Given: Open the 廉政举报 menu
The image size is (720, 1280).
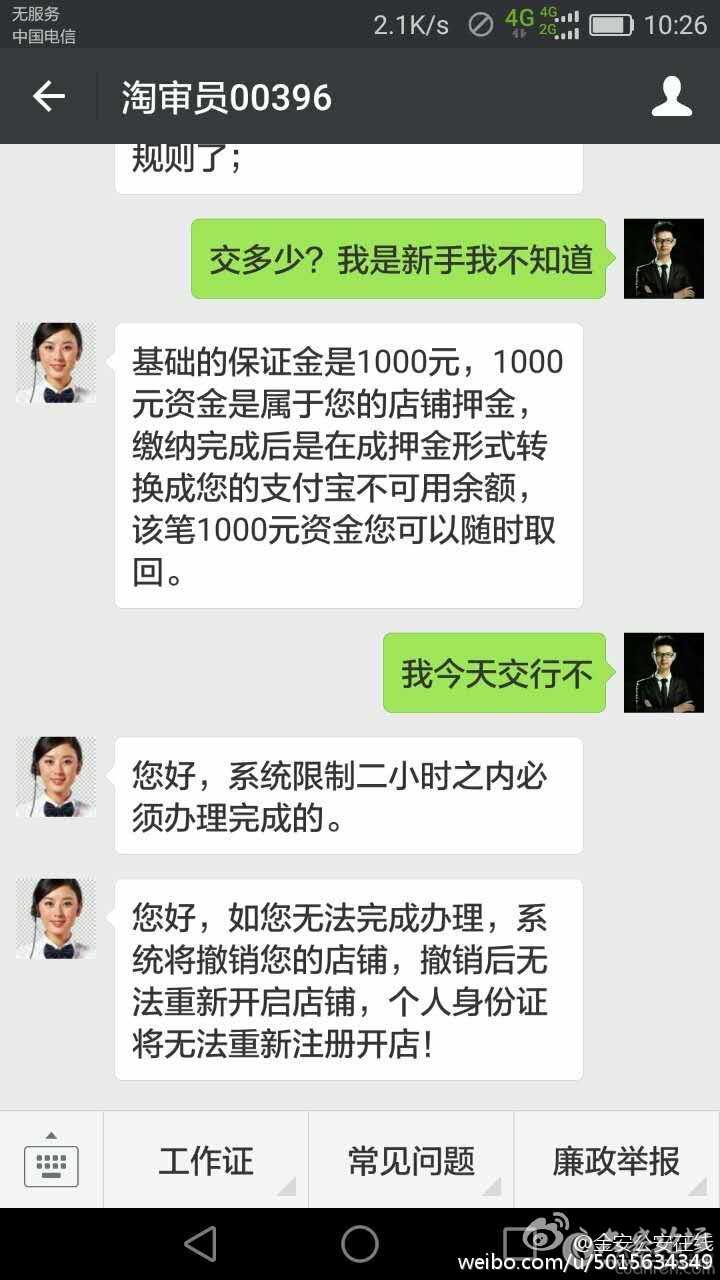Looking at the screenshot, I should (x=616, y=1161).
